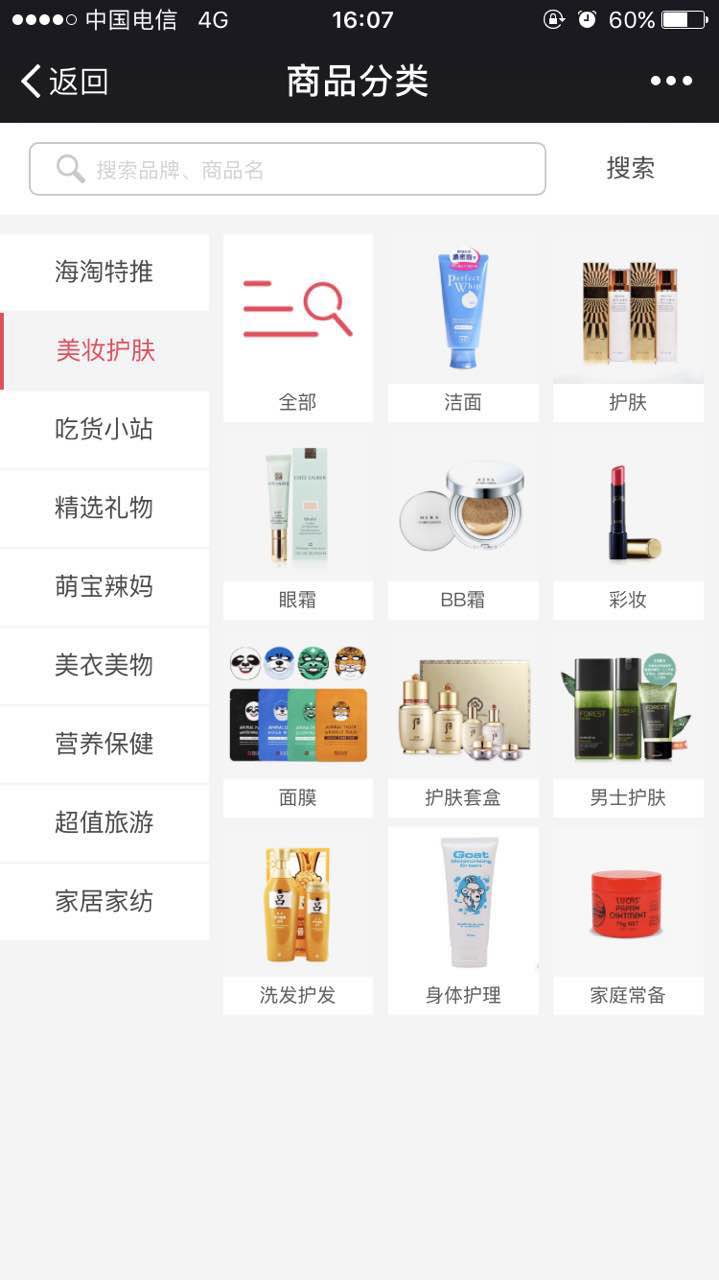Select the 家居家纺 category

pyautogui.click(x=104, y=901)
